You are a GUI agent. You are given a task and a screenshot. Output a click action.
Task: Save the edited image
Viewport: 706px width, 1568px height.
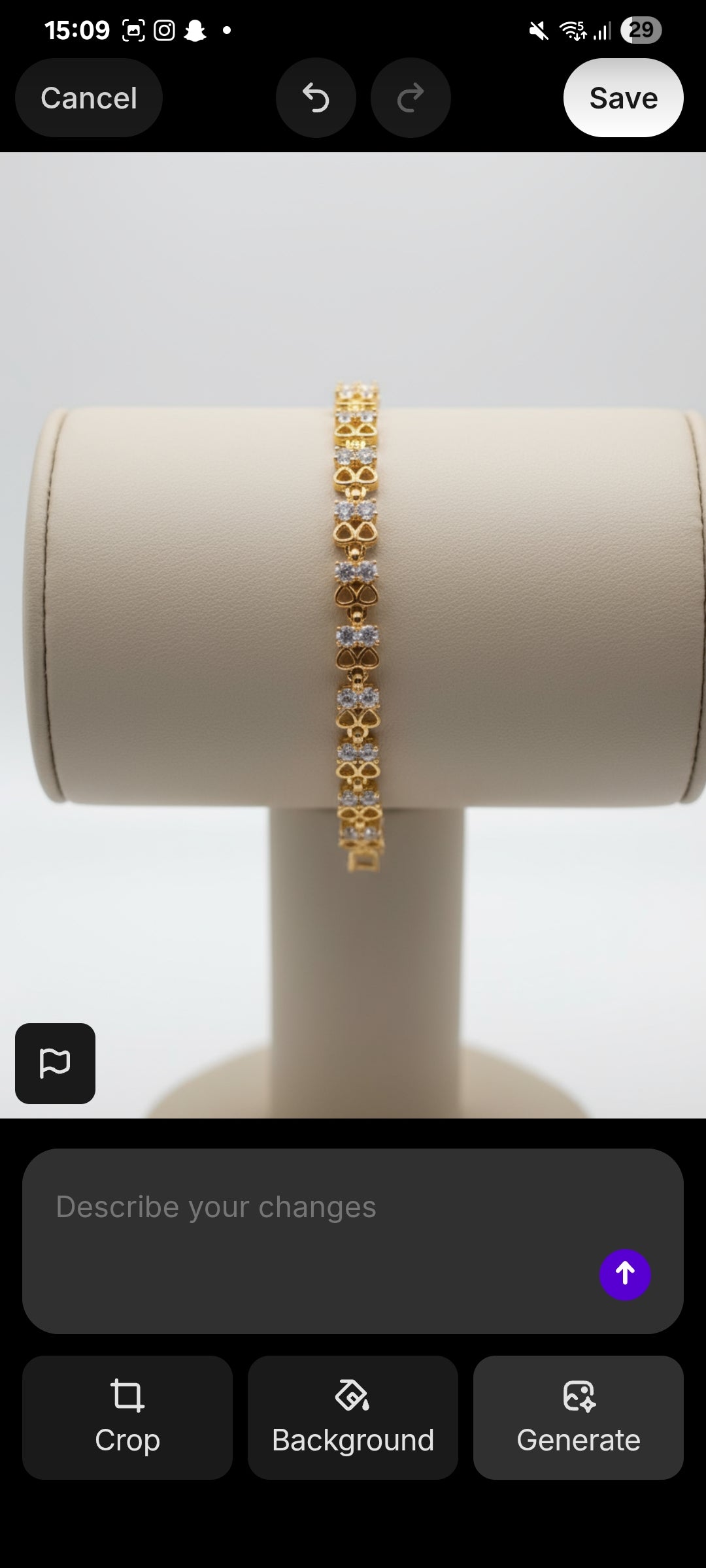[623, 98]
